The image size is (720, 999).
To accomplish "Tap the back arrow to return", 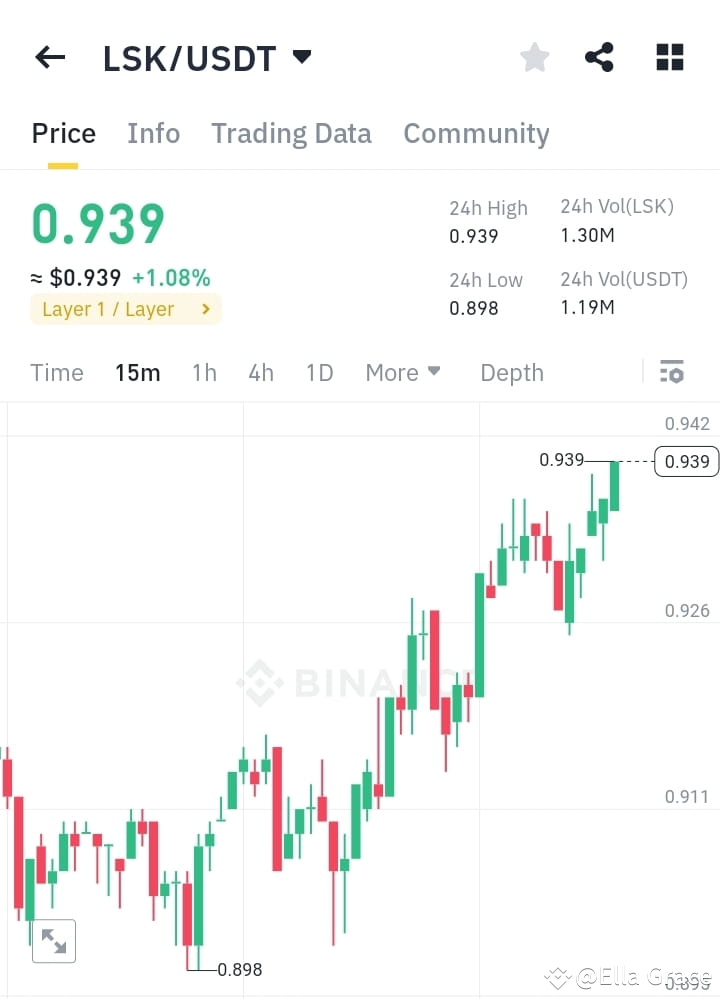I will click(x=49, y=57).
